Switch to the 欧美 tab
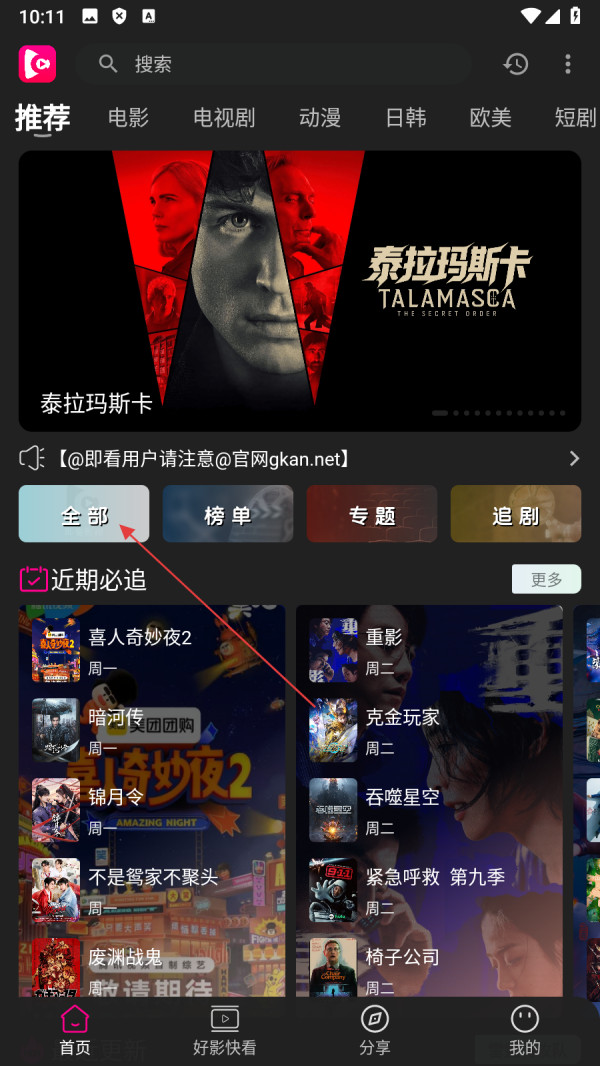 [491, 118]
